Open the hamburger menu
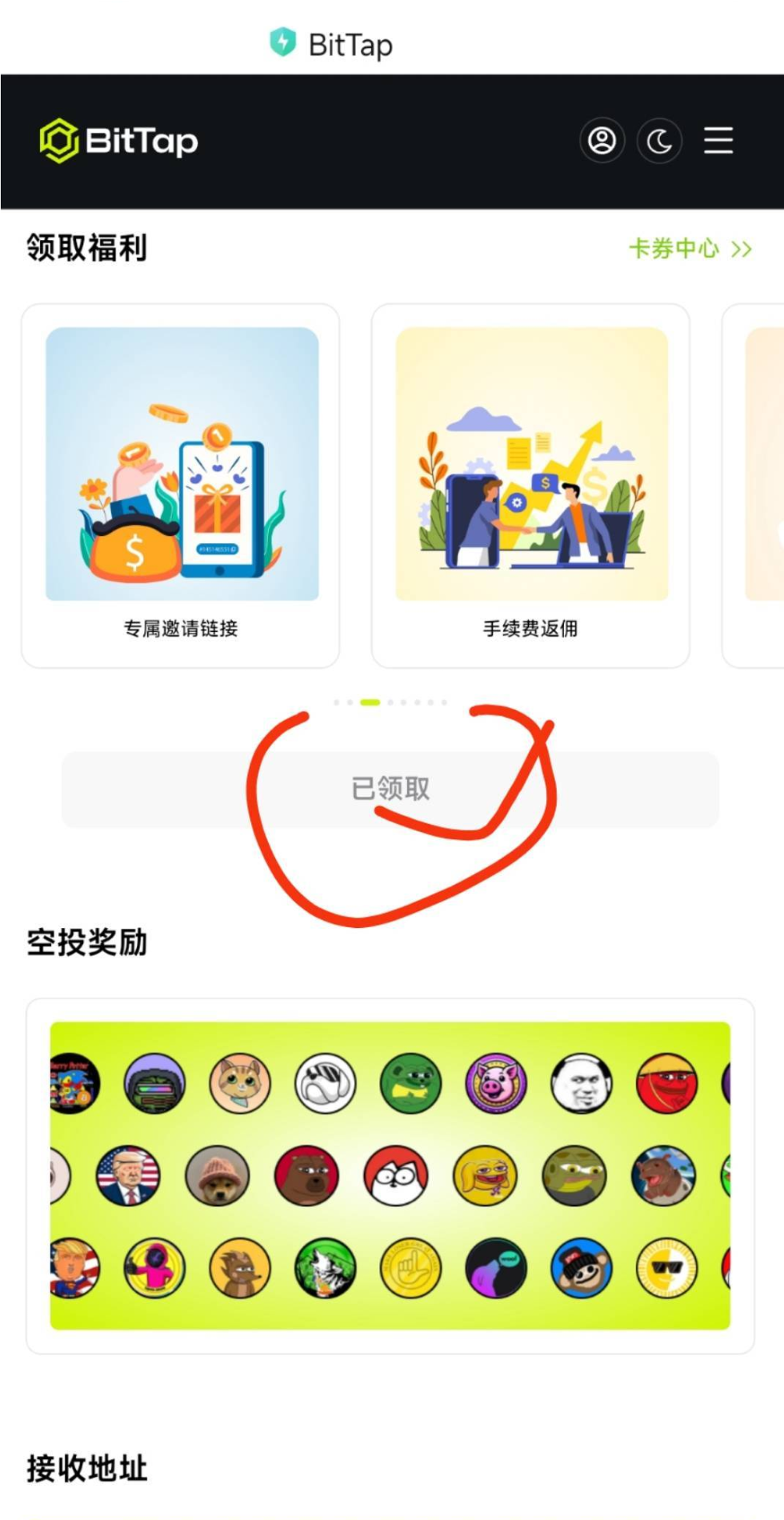This screenshot has width=784, height=1520. pos(718,141)
